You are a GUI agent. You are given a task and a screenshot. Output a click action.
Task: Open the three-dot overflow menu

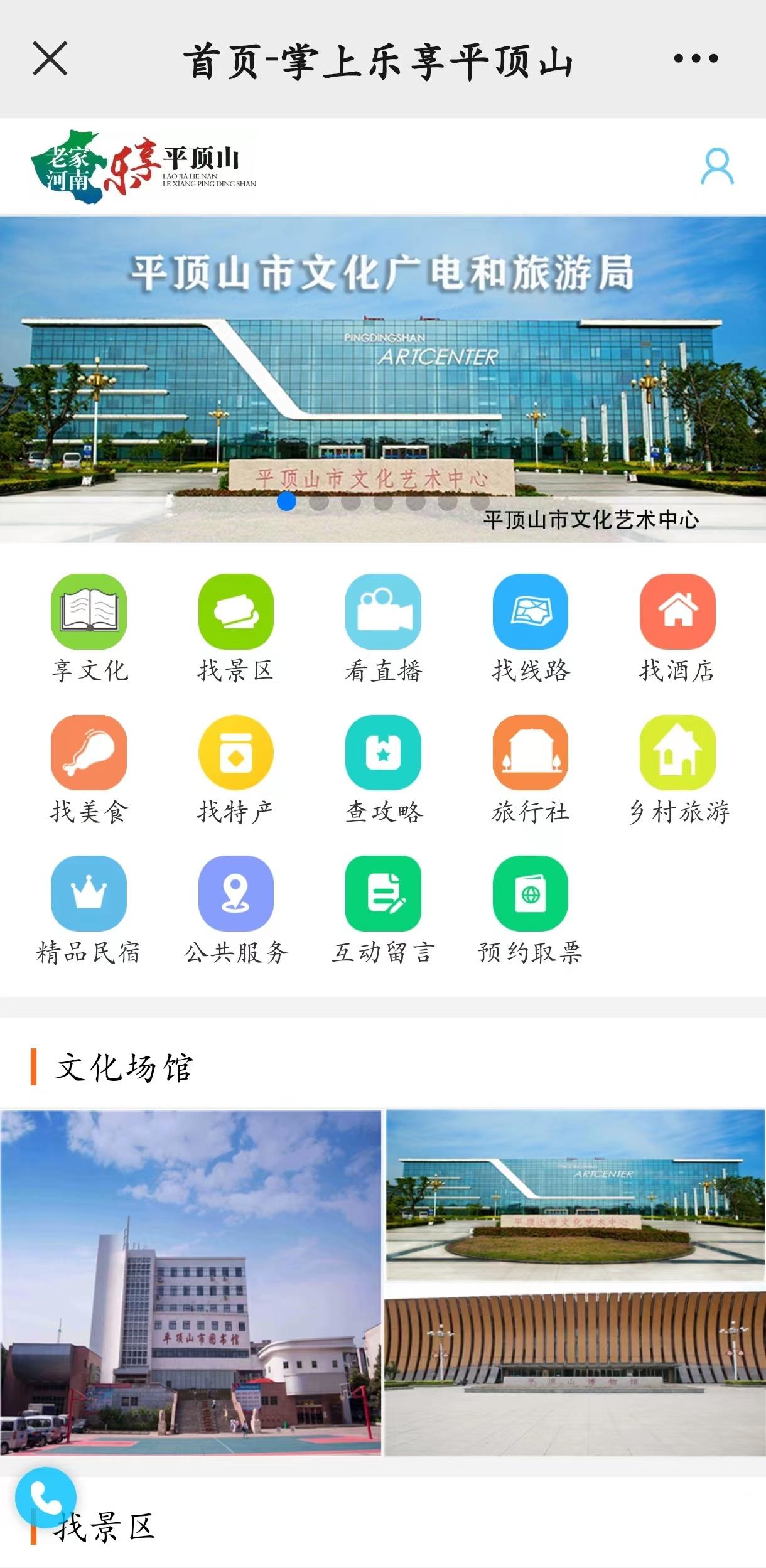click(x=695, y=59)
